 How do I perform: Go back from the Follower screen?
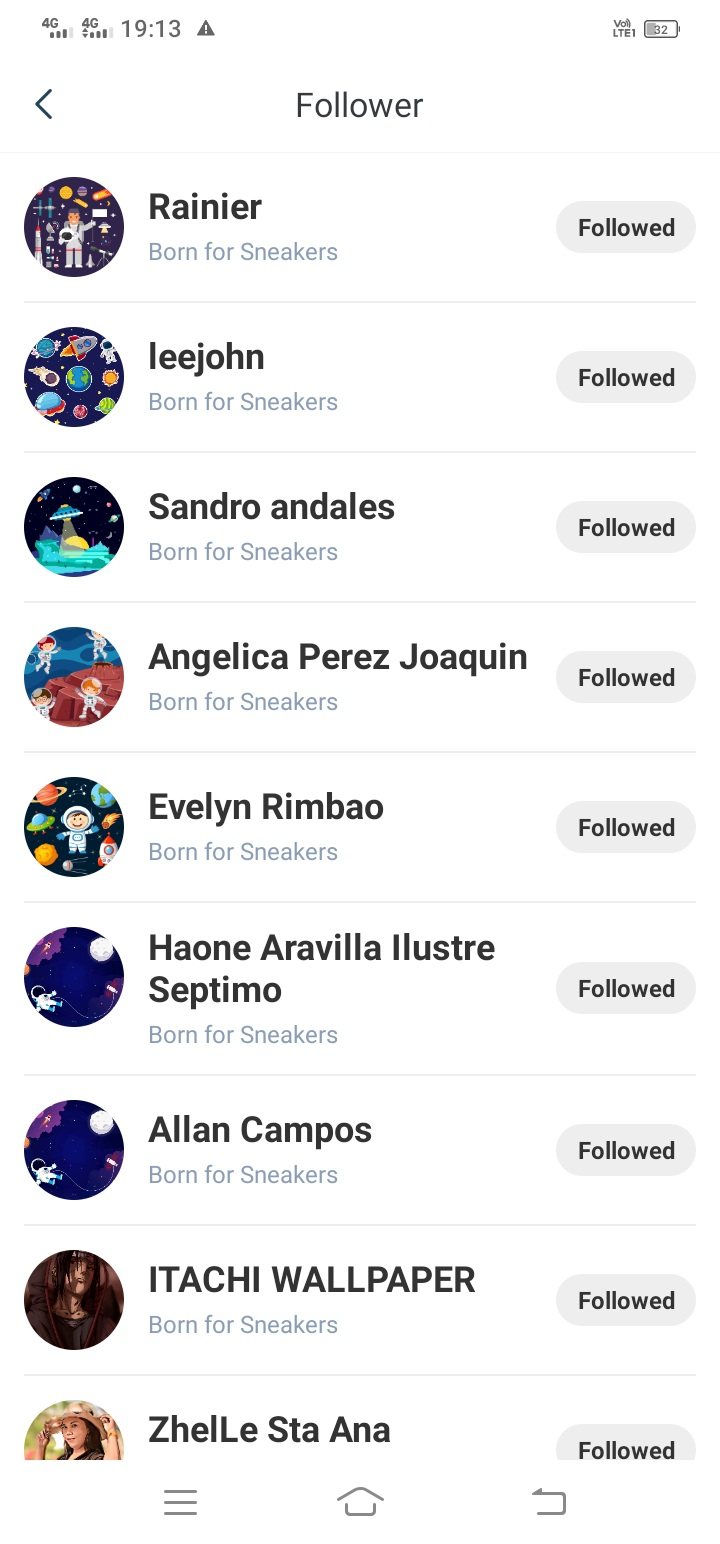click(x=44, y=104)
